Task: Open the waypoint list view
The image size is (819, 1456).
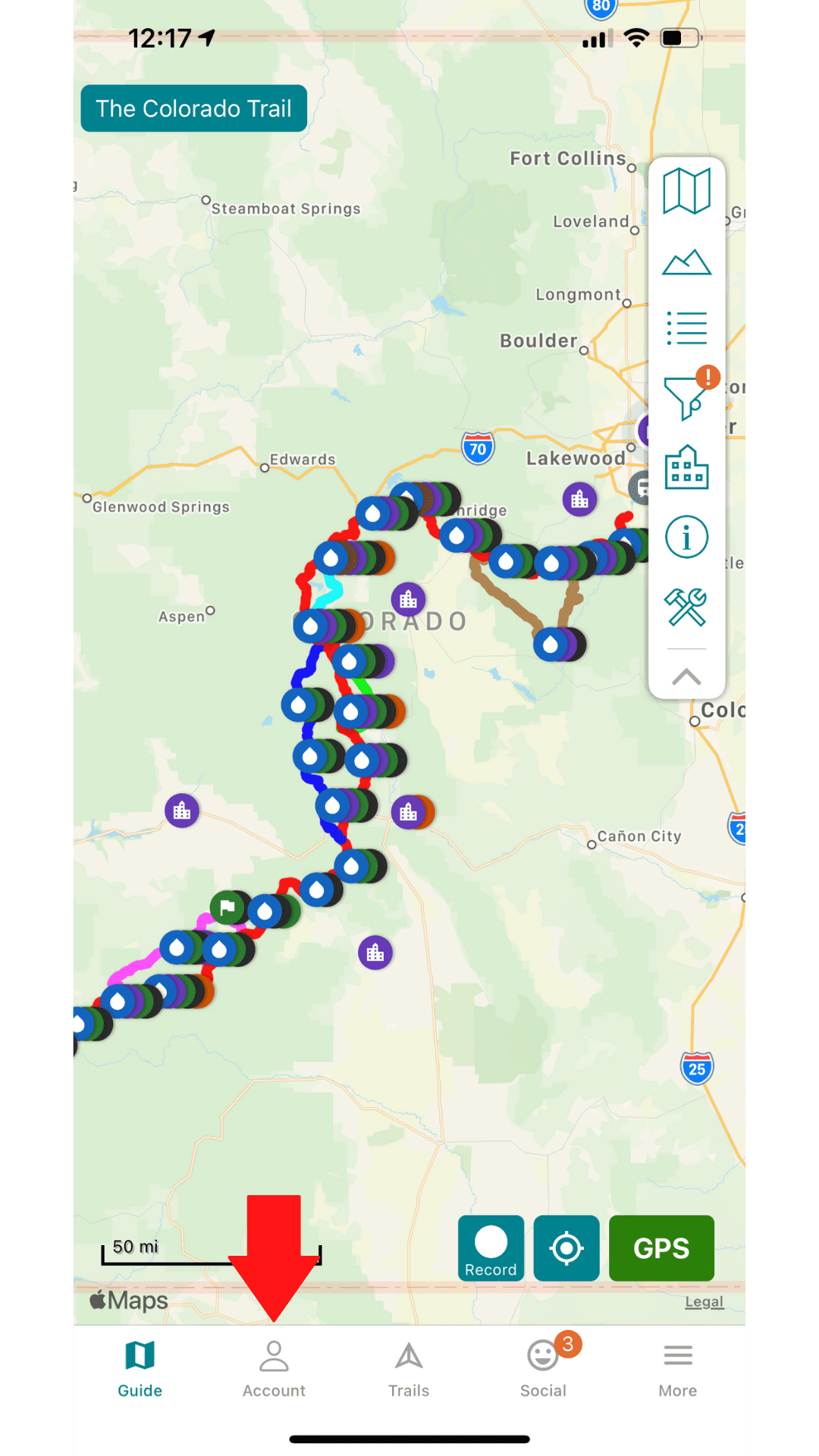Action: point(686,328)
